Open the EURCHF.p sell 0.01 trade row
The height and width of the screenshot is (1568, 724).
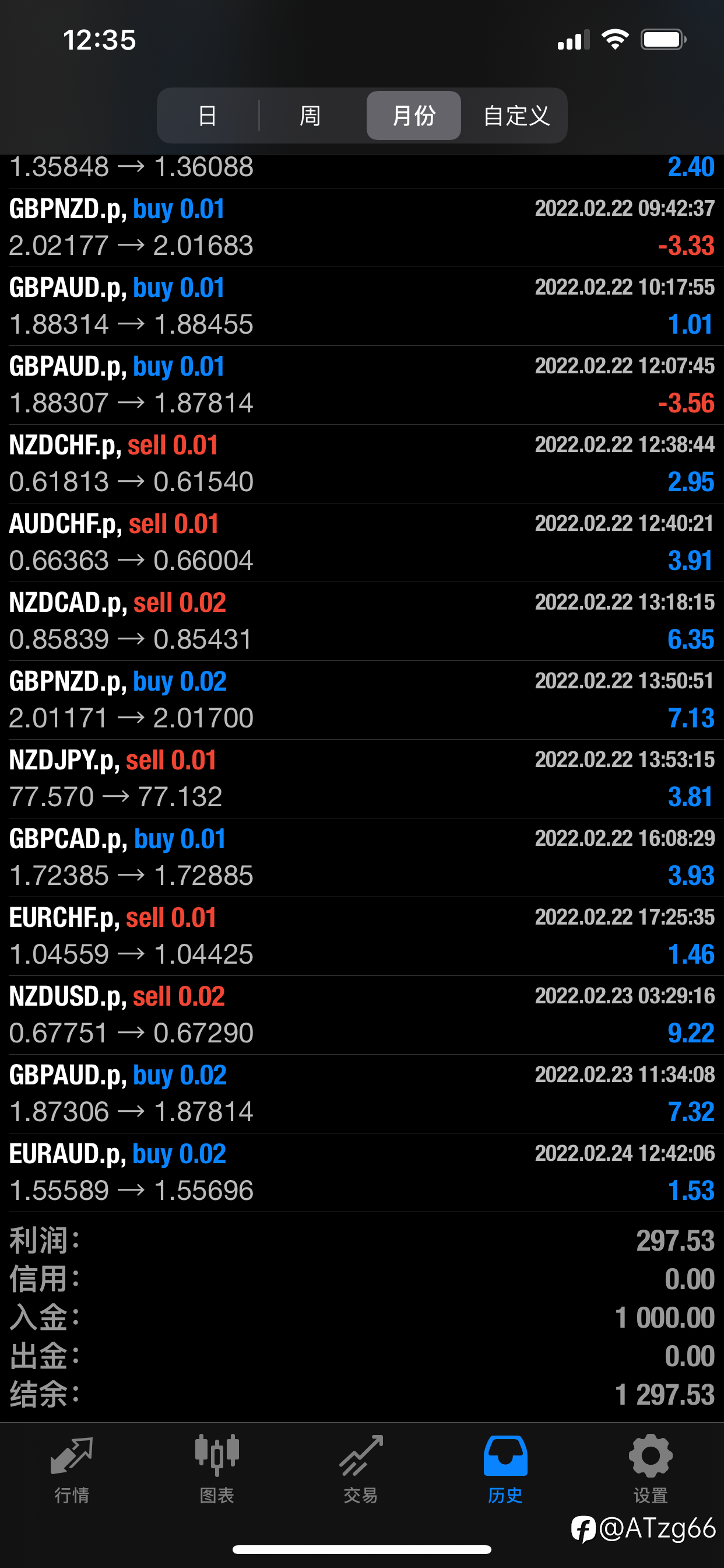tap(362, 936)
